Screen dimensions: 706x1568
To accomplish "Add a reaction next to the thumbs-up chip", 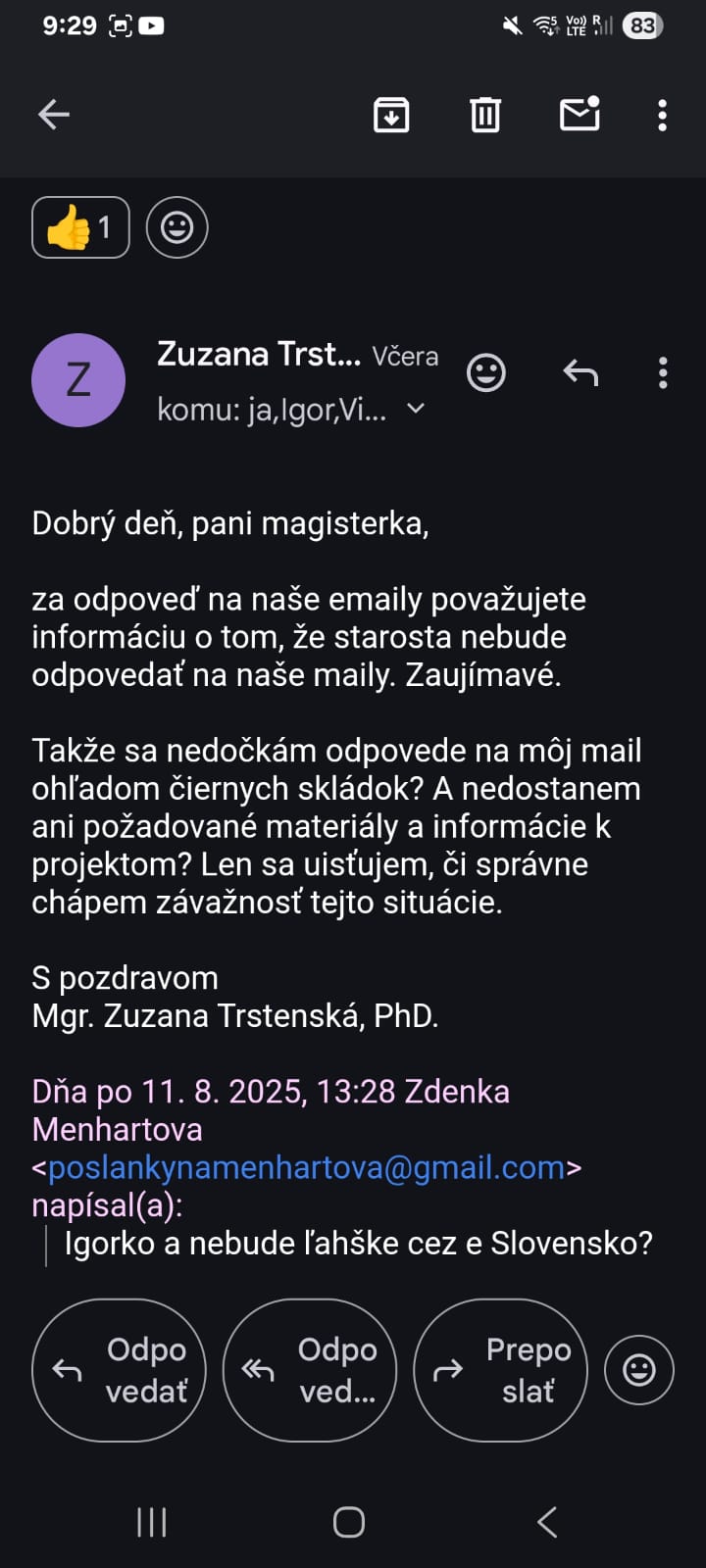I will point(176,228).
